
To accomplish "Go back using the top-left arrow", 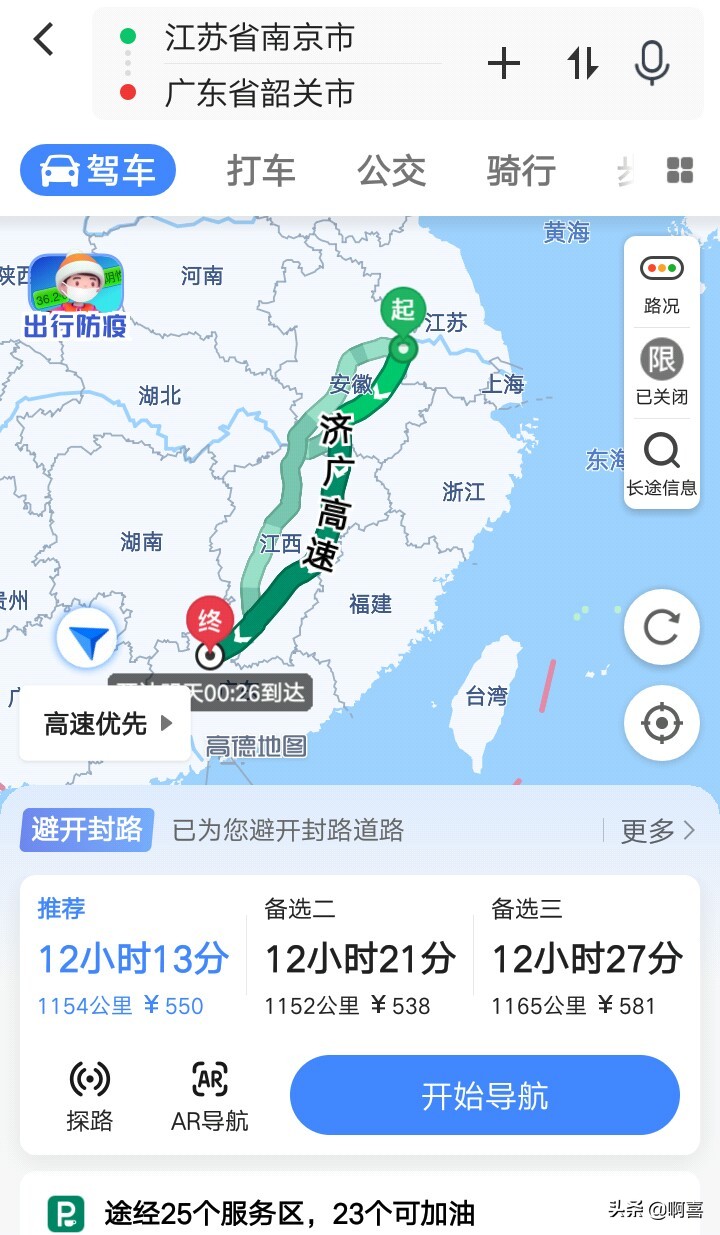I will 43,41.
